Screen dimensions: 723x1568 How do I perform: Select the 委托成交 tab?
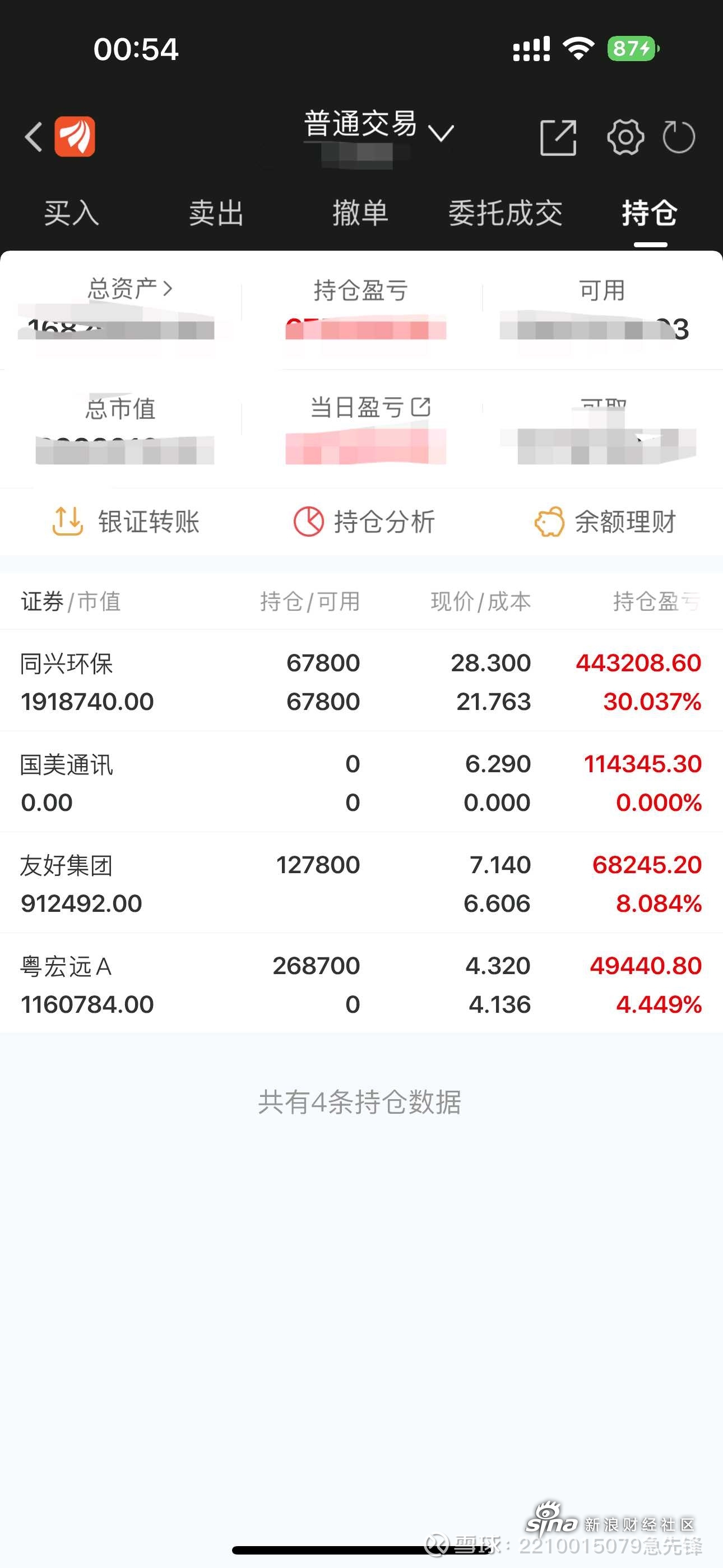tap(505, 213)
